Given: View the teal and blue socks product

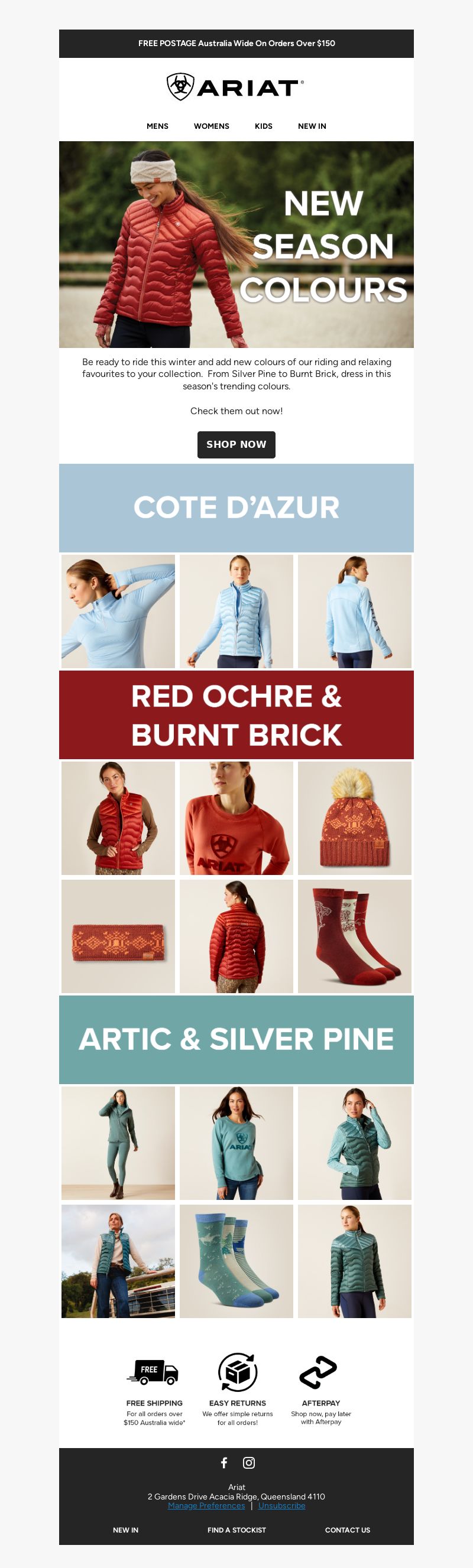Looking at the screenshot, I should [x=237, y=1261].
